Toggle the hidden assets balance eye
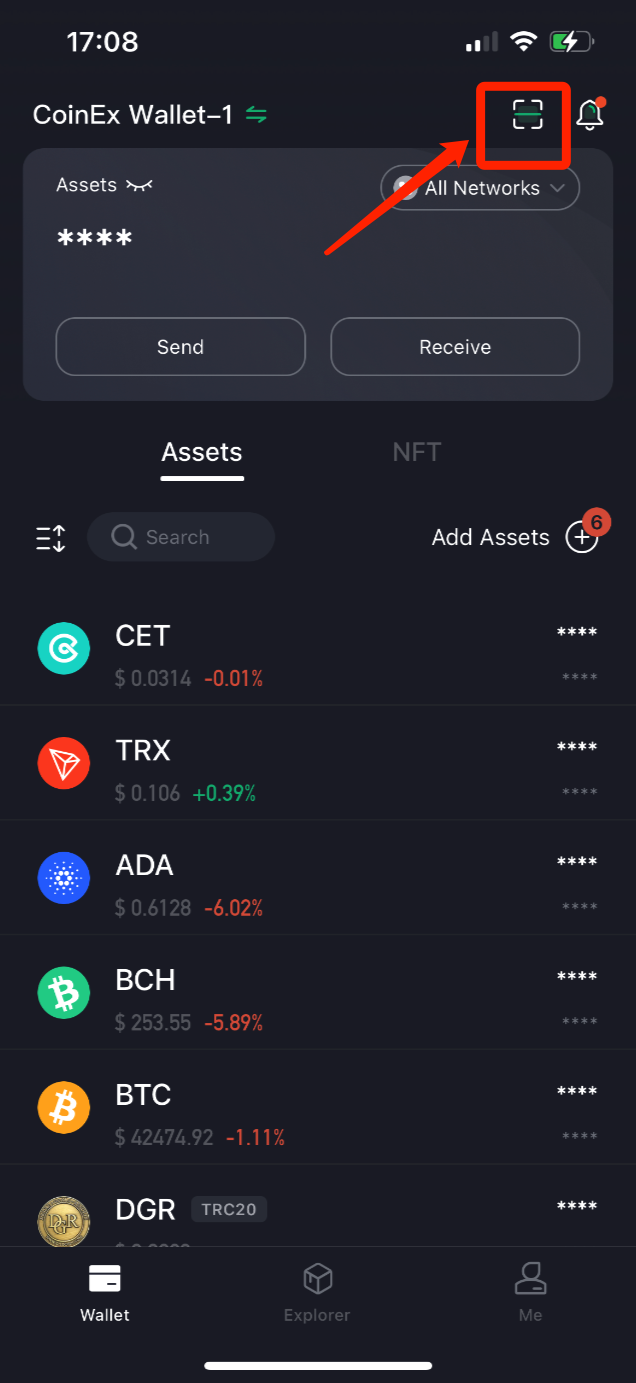Viewport: 636px width, 1383px height. pos(140,185)
